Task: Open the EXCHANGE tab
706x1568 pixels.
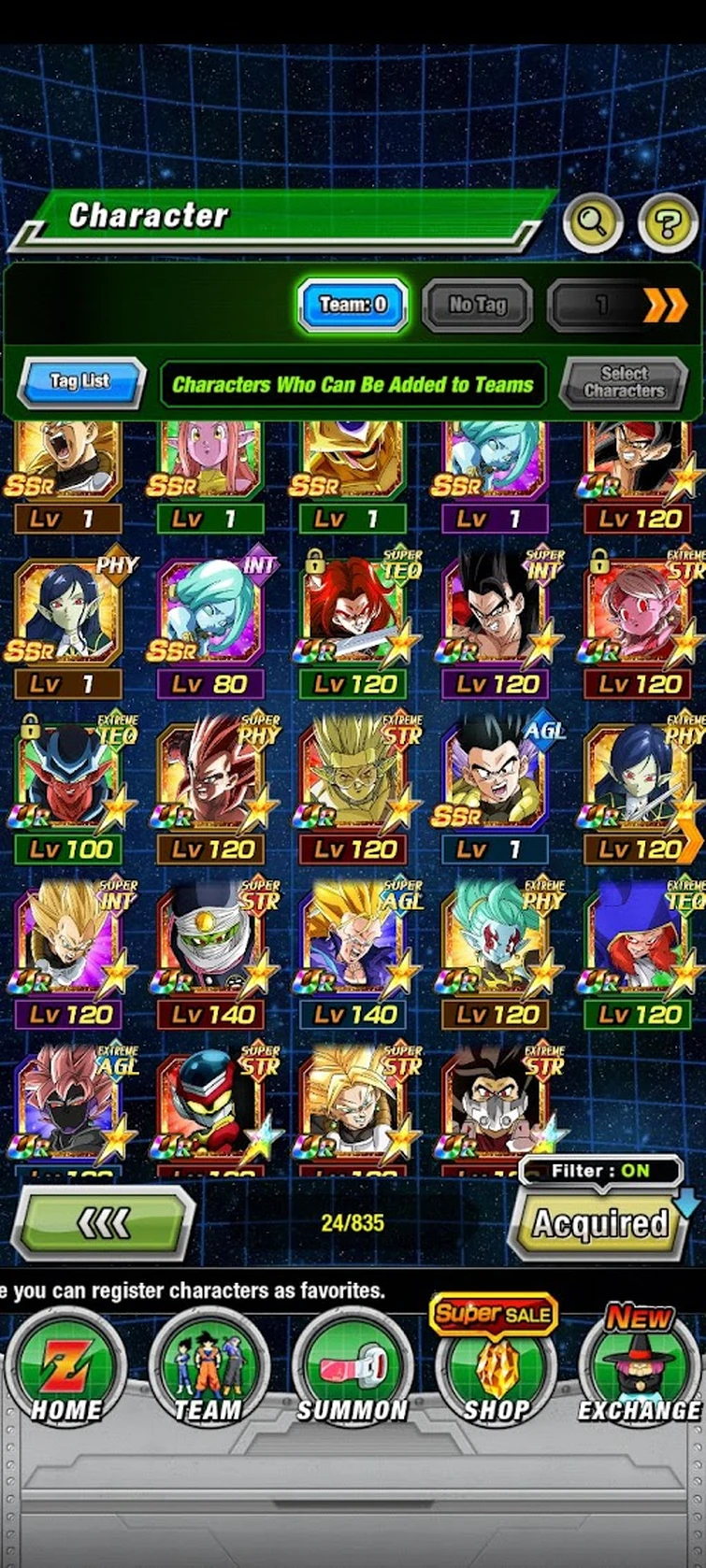Action: [x=640, y=1369]
